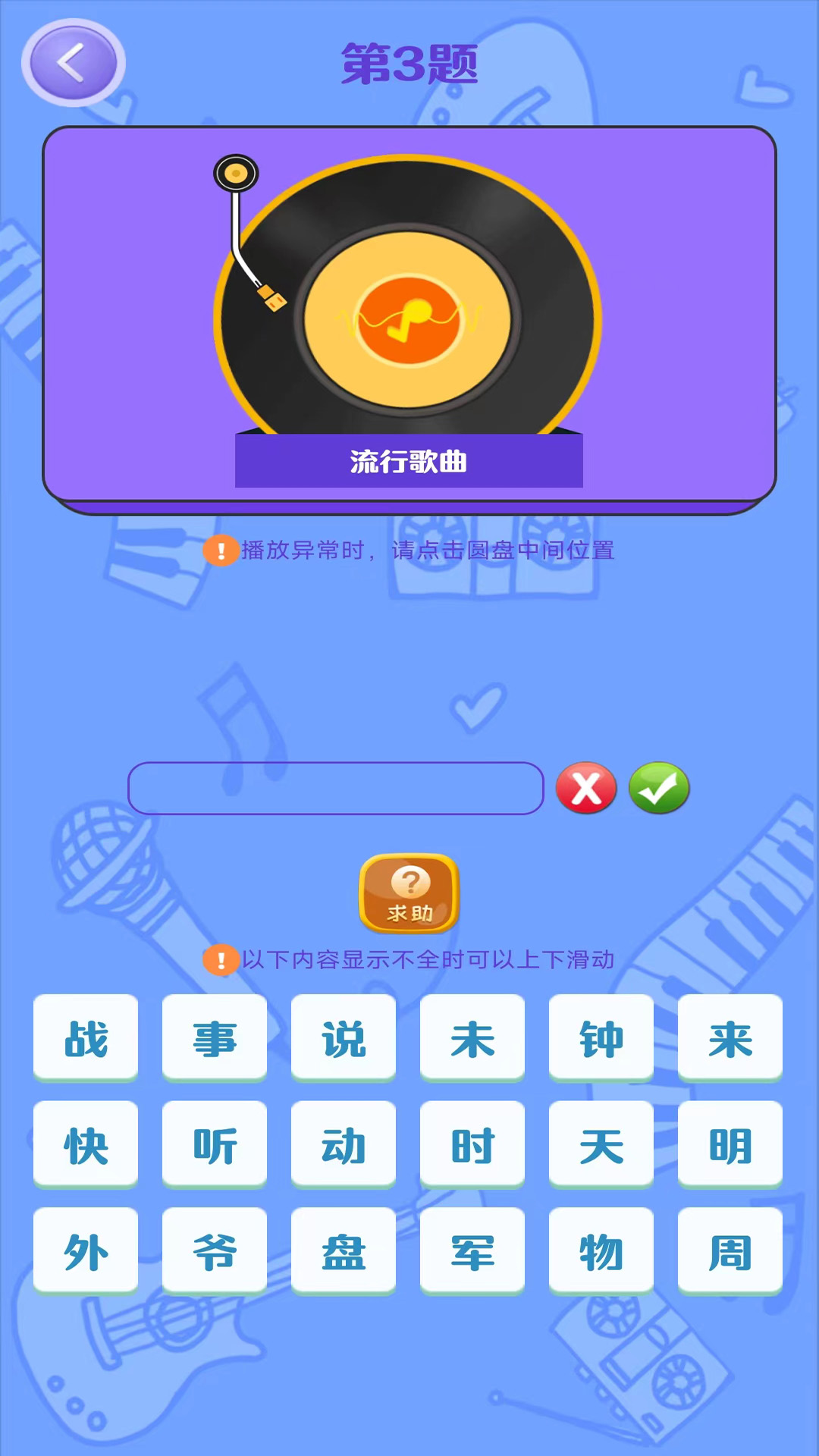The image size is (819, 1456).
Task: Select the character tile 明
Action: (730, 1145)
